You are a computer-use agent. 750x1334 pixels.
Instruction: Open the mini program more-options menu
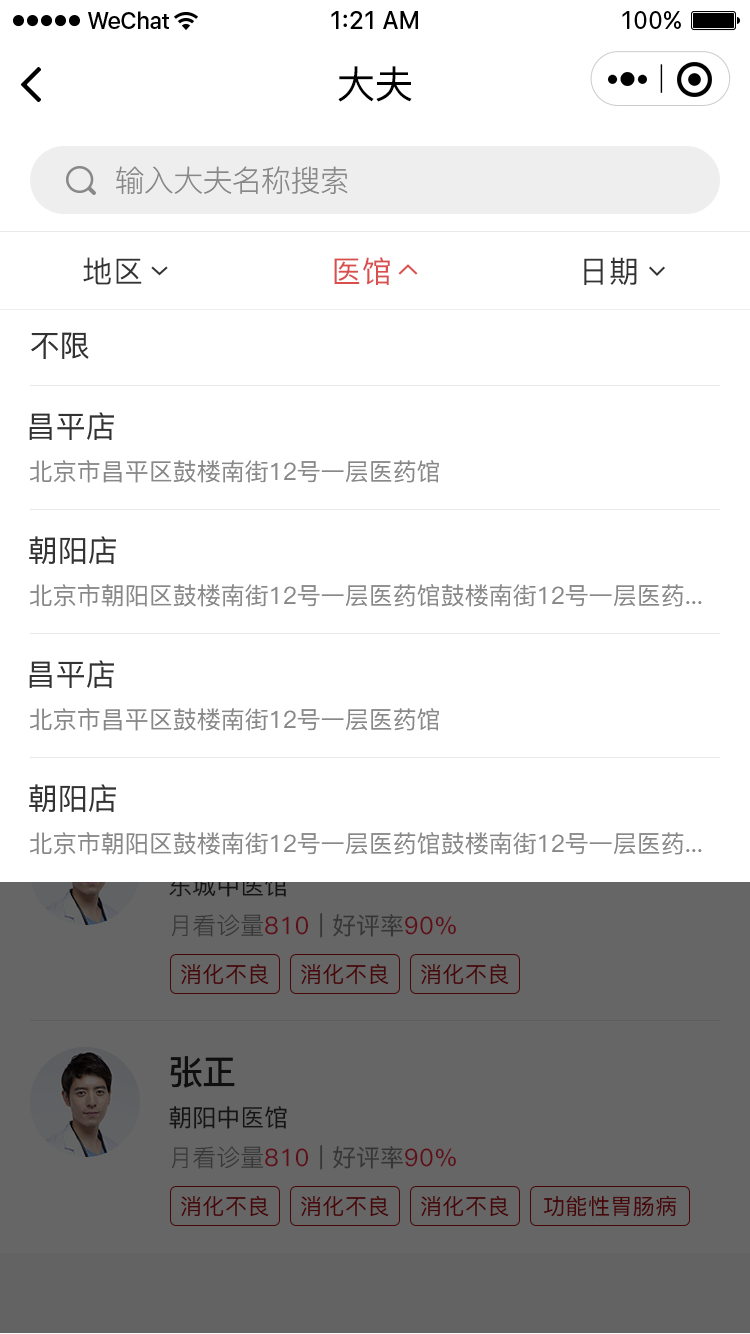click(627, 79)
